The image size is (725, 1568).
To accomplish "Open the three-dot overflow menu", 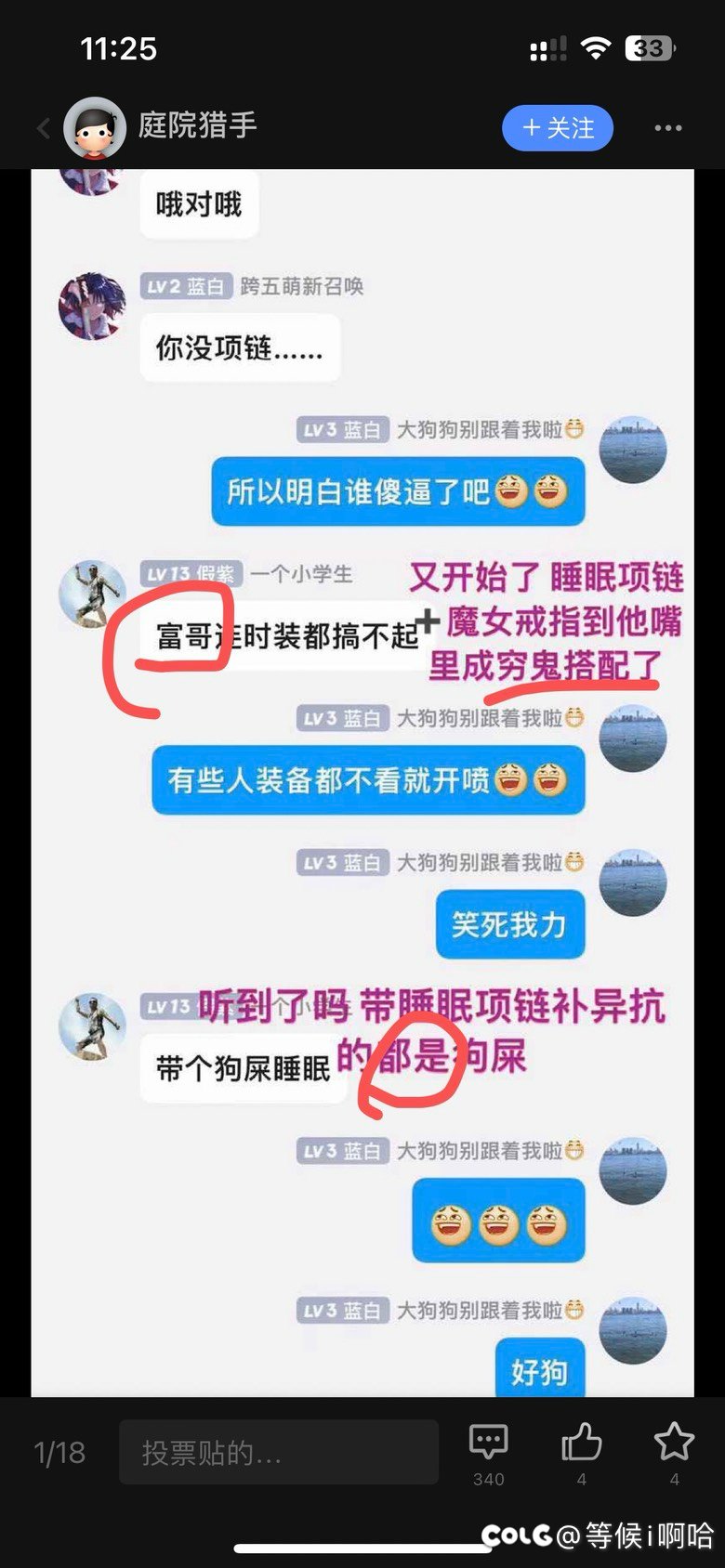I will point(667,128).
